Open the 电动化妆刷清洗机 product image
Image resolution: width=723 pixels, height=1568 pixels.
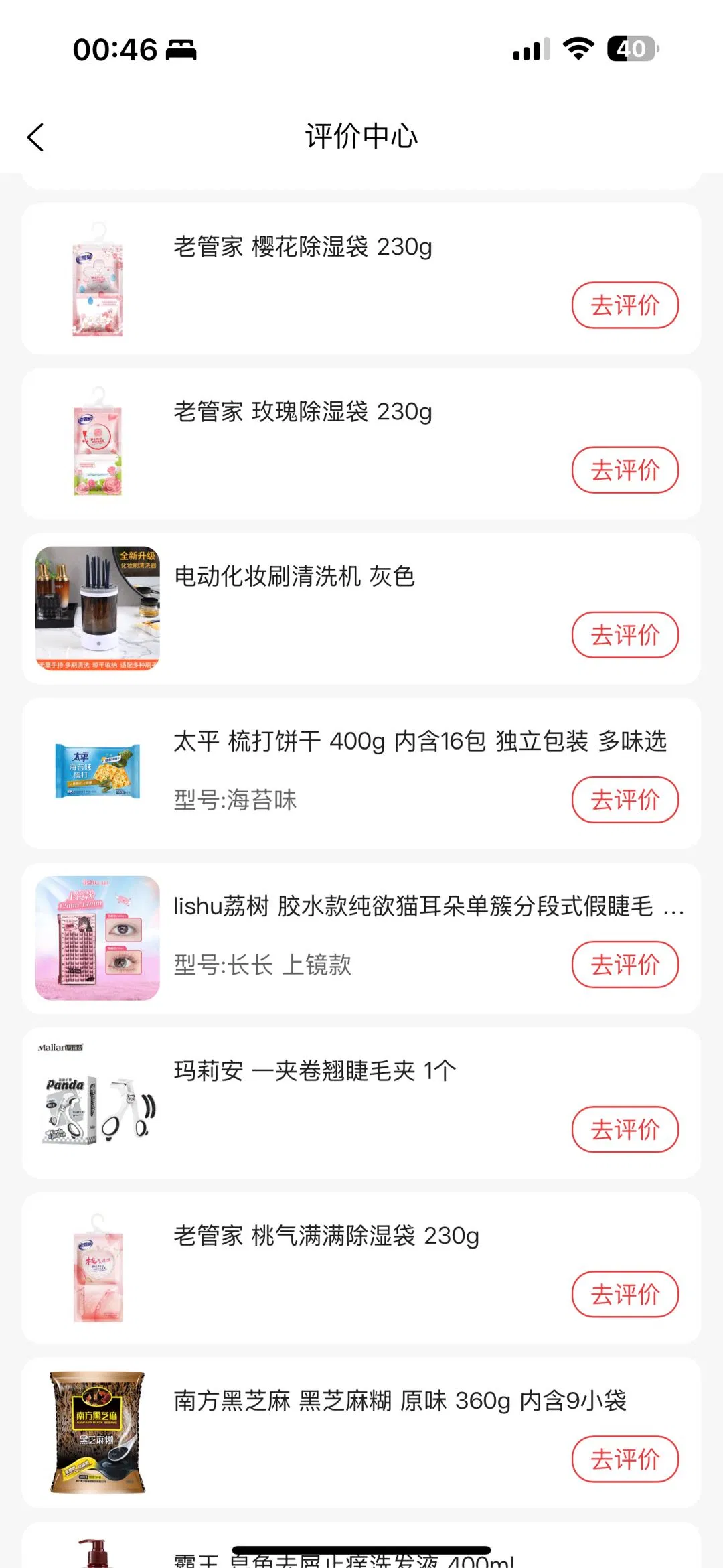pyautogui.click(x=98, y=608)
